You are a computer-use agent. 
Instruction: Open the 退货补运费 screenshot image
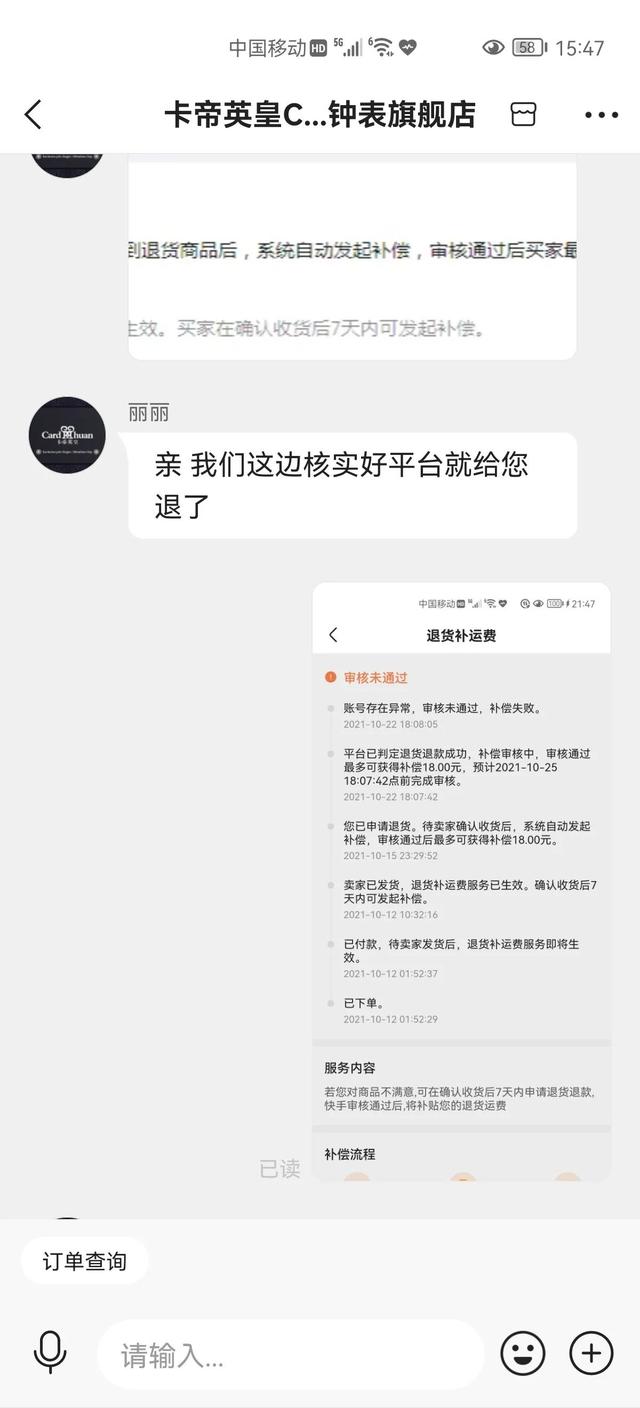tap(461, 882)
